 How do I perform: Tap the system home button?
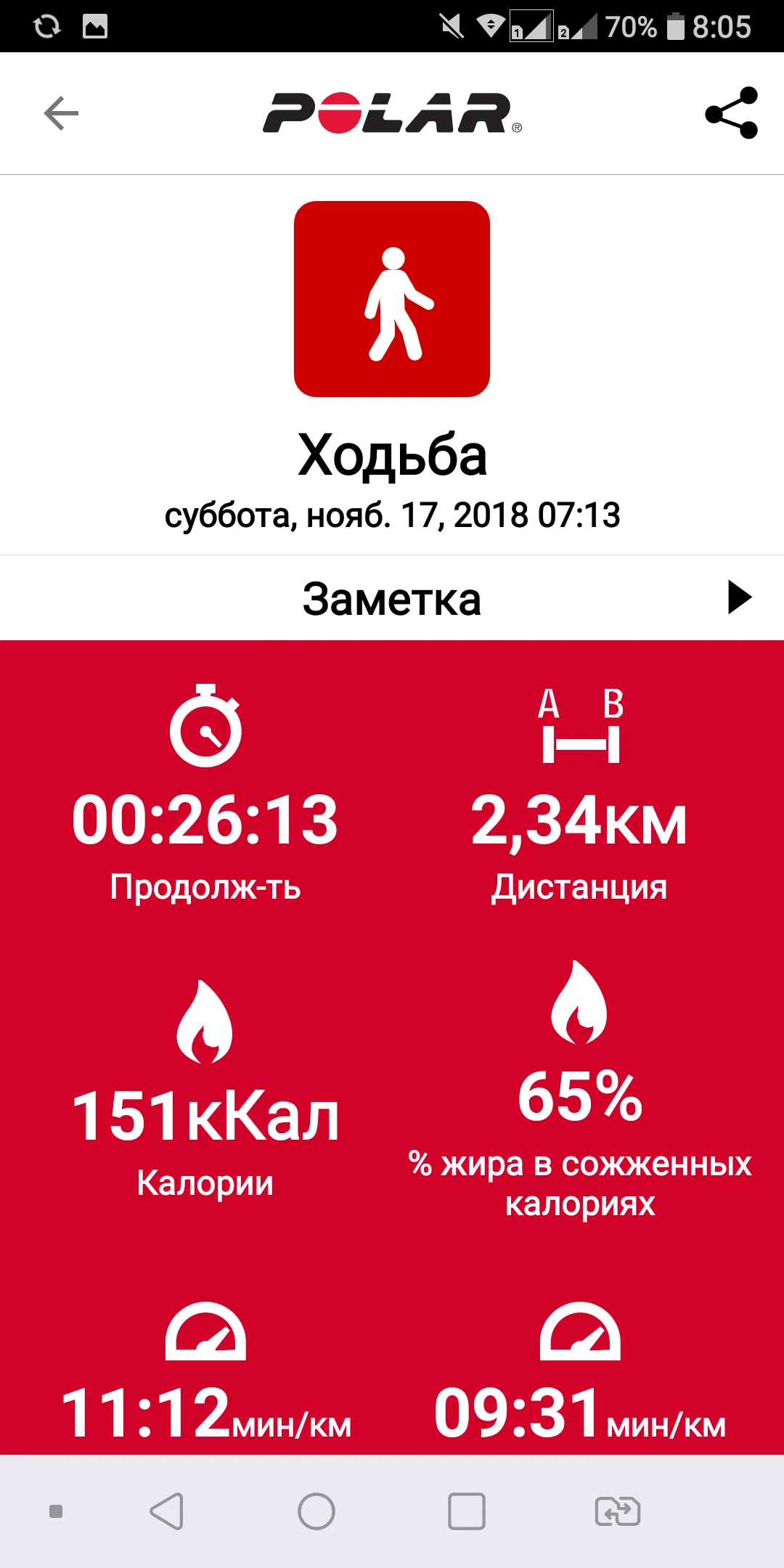click(317, 1511)
